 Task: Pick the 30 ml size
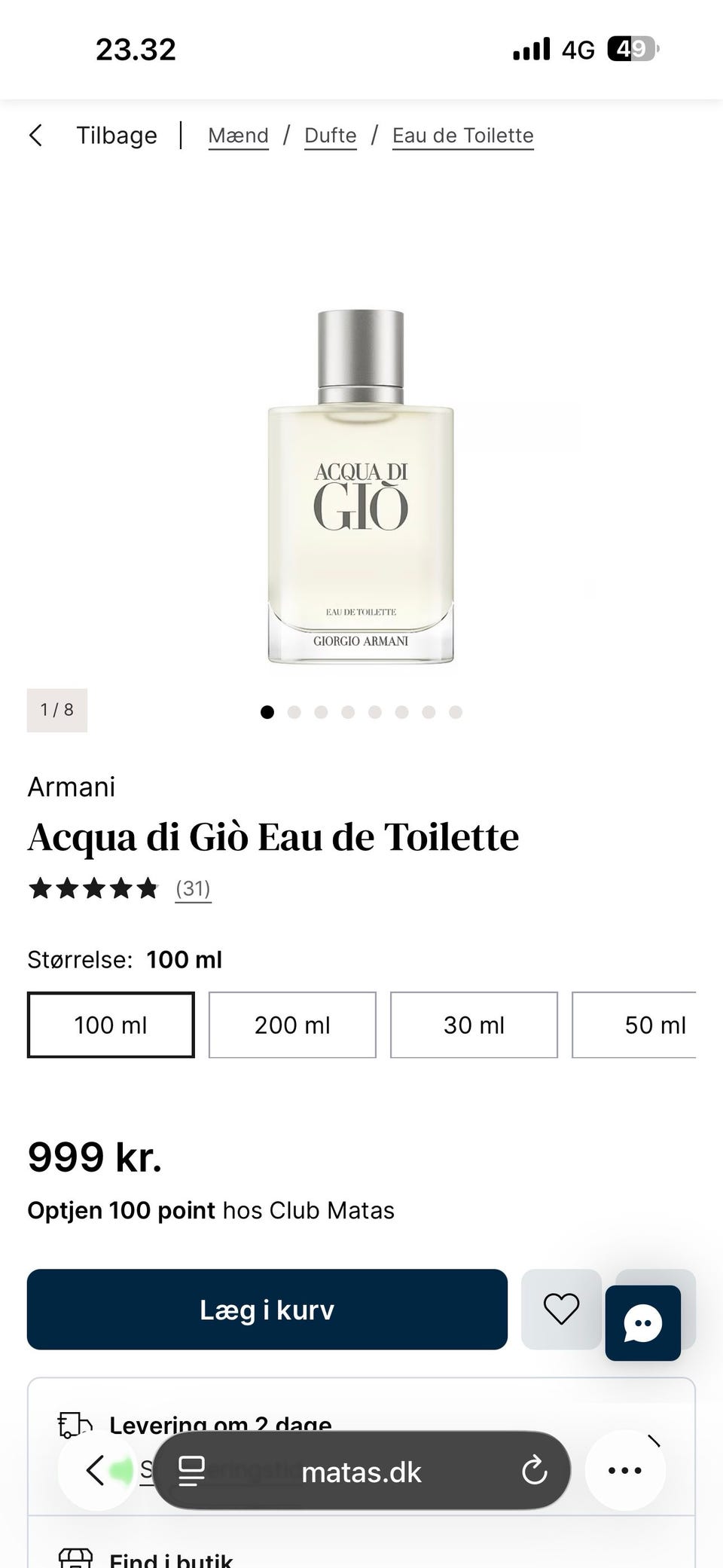[x=474, y=1025]
